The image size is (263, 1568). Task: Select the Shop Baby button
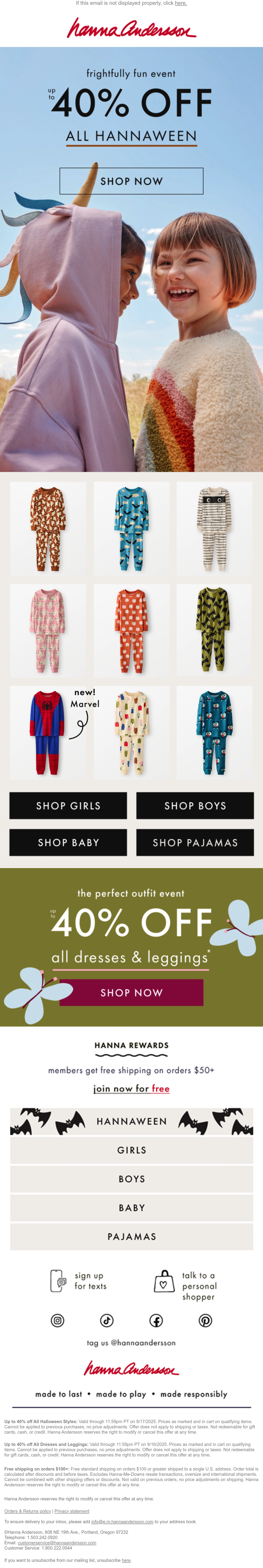tap(68, 842)
